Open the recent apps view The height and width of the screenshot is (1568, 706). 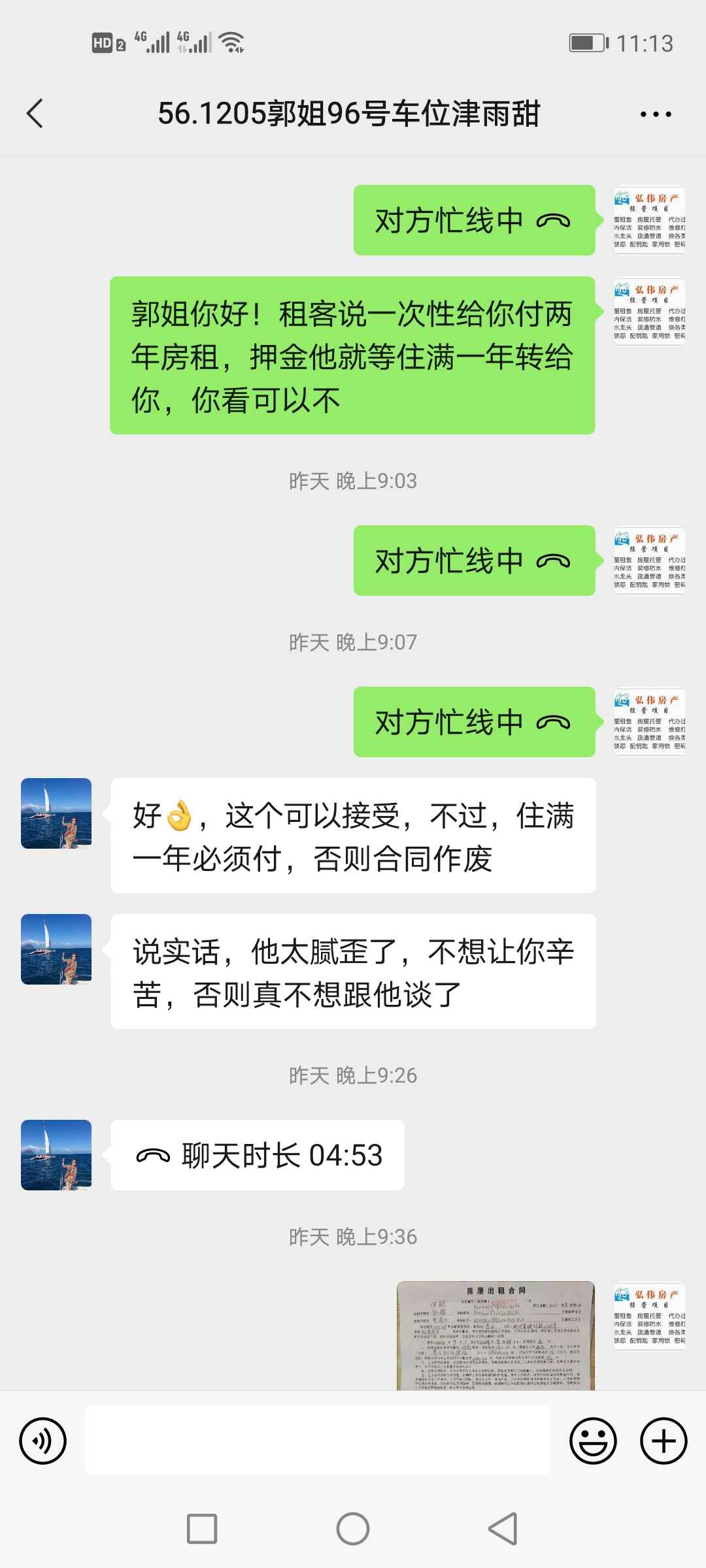202,1529
